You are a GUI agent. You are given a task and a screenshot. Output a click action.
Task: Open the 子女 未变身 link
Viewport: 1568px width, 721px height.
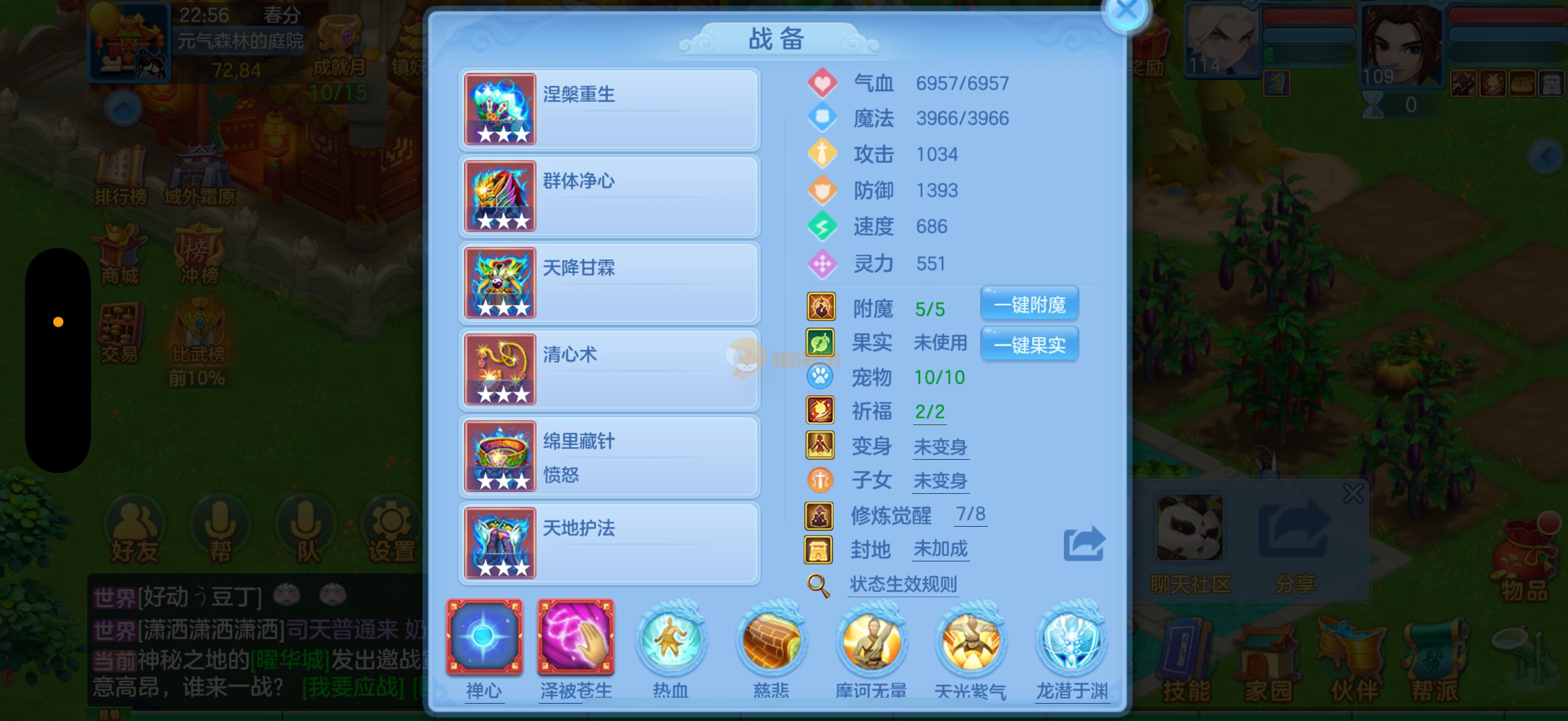tap(940, 481)
